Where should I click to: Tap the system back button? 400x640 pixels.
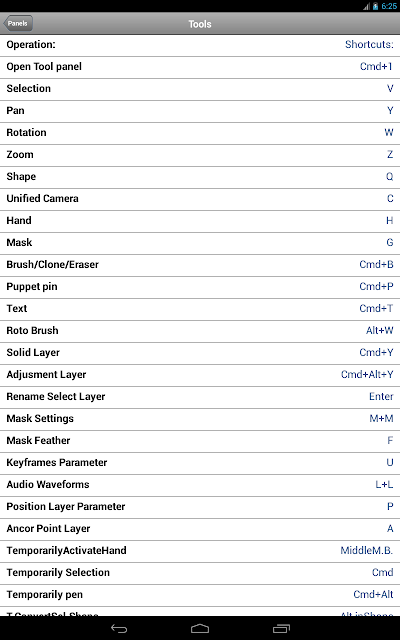click(x=119, y=629)
